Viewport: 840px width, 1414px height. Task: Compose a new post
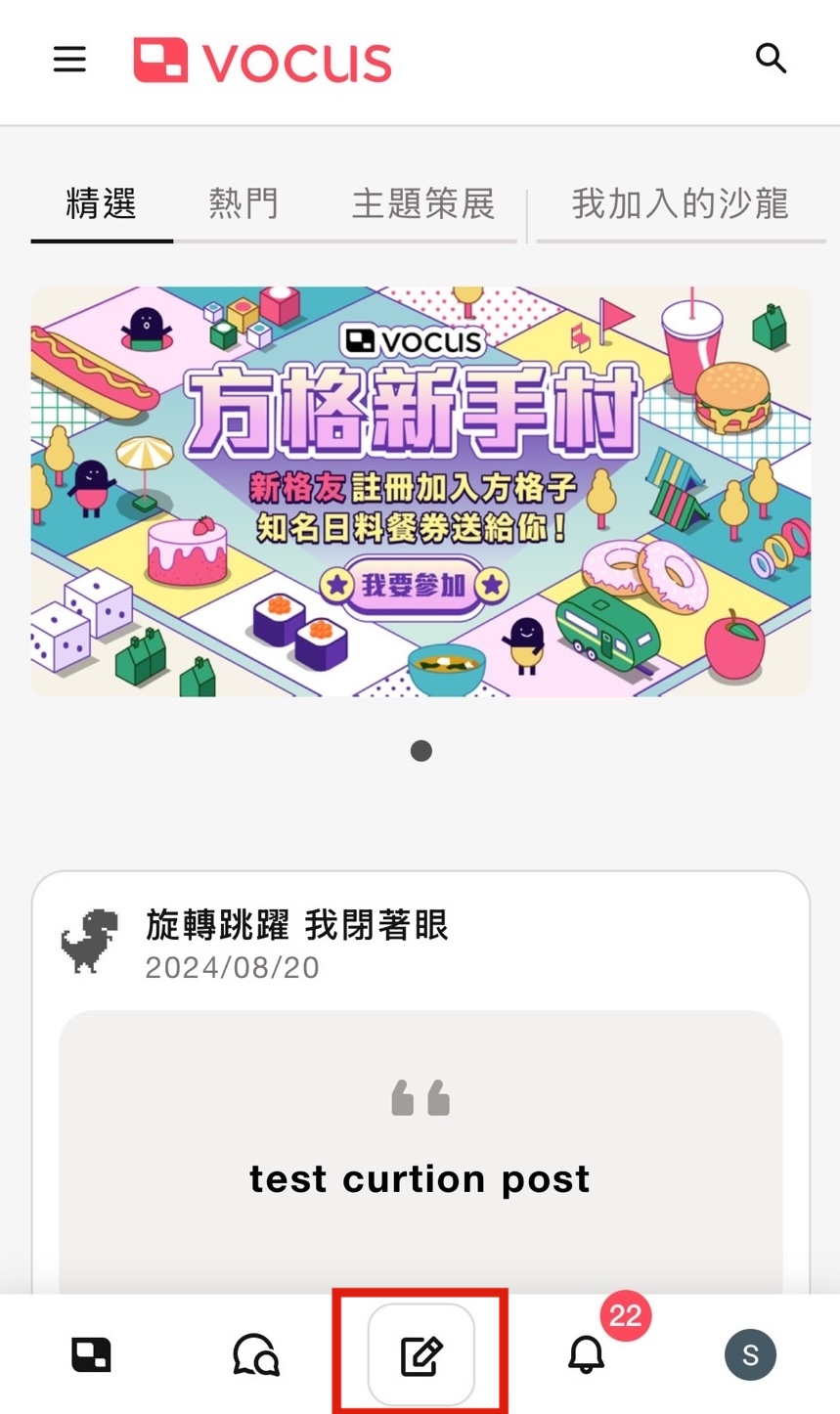(x=421, y=1355)
